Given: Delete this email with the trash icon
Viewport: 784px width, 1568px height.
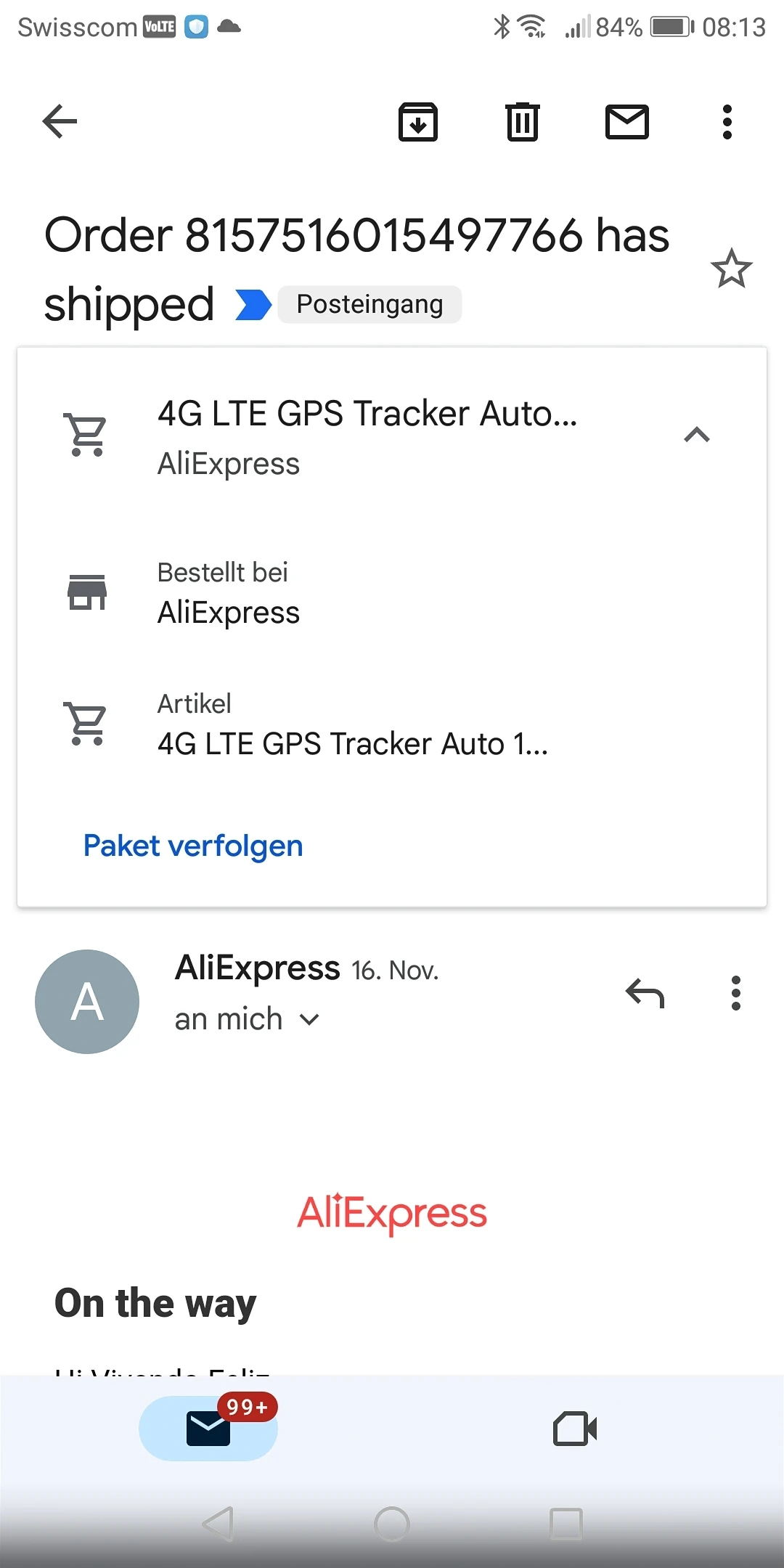Looking at the screenshot, I should pos(523,121).
